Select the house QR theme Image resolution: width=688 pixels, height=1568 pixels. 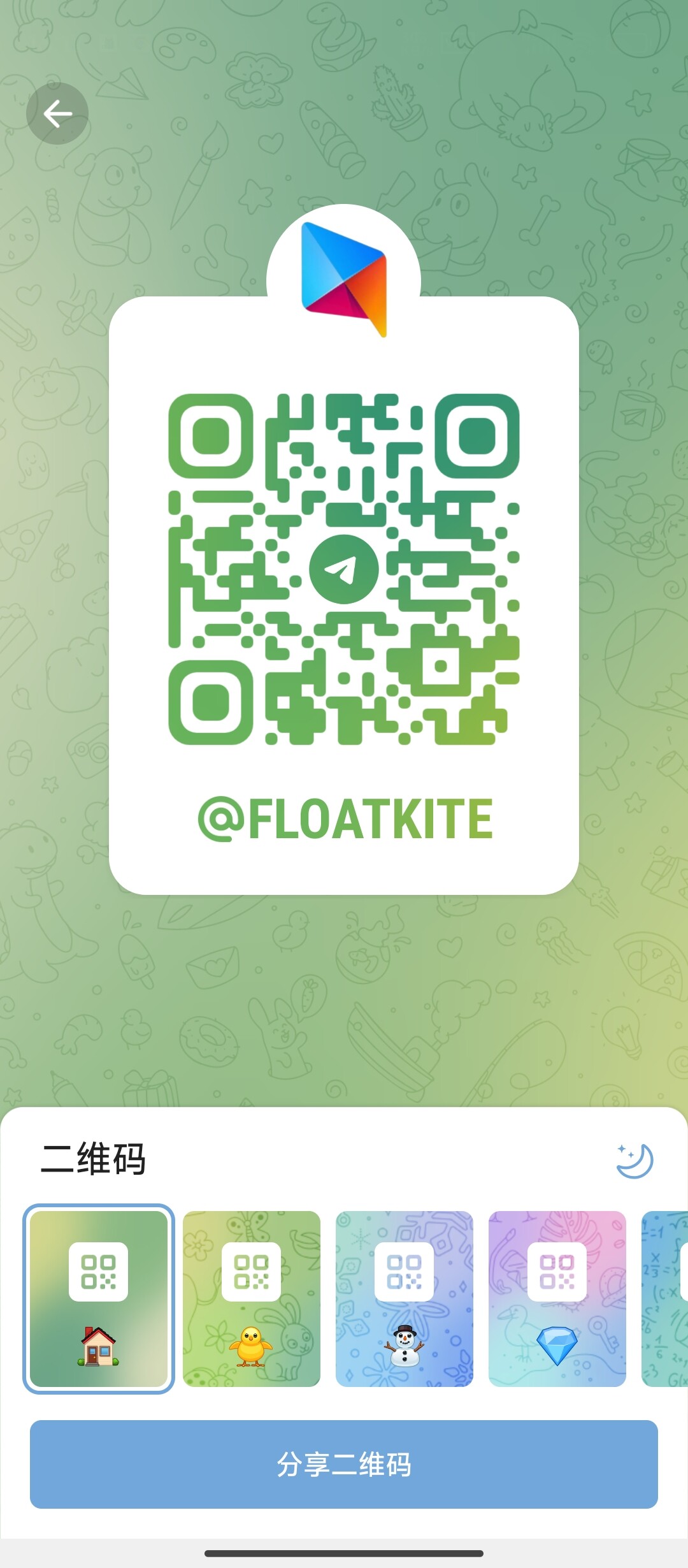[99, 1298]
